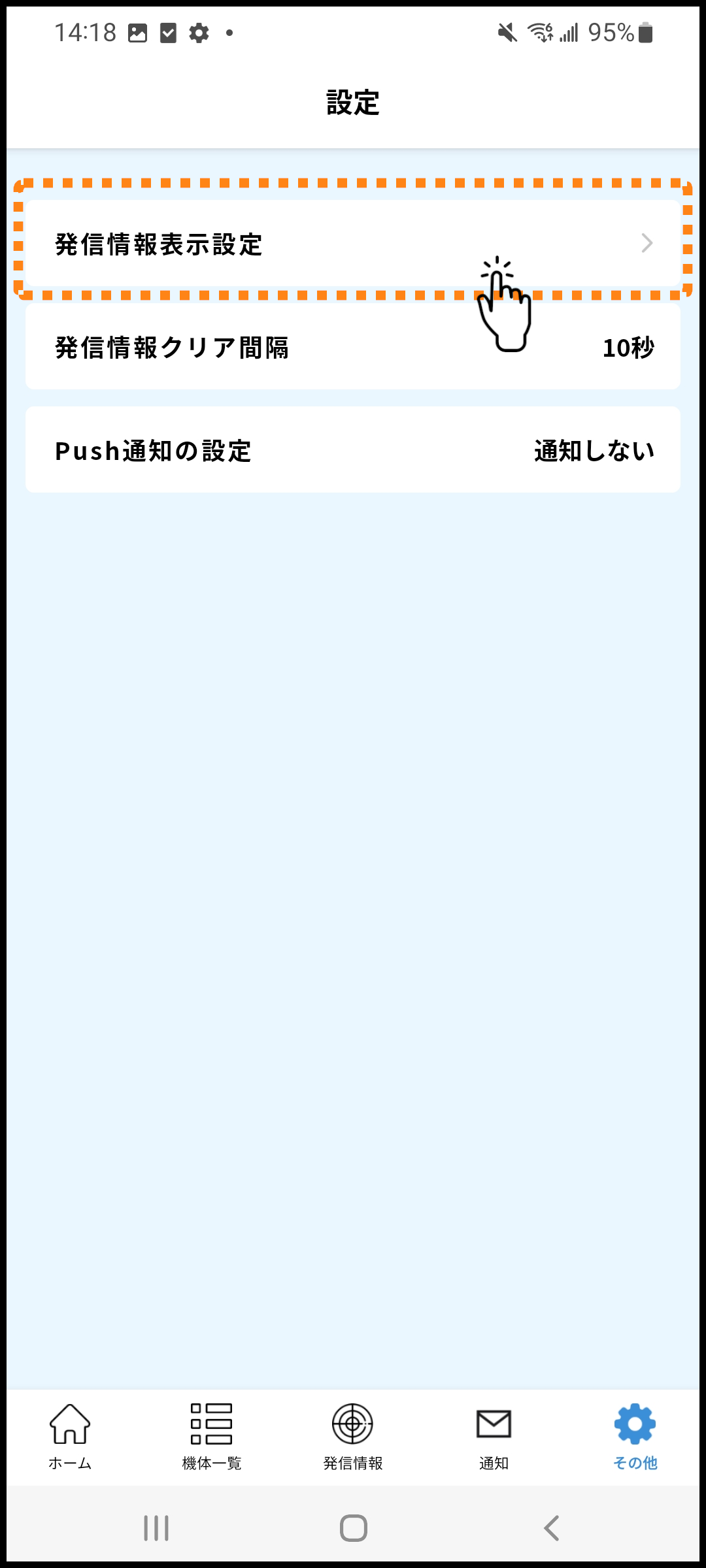Open 発信情報表示設定 settings row
This screenshot has height=1568, width=706.
click(353, 244)
